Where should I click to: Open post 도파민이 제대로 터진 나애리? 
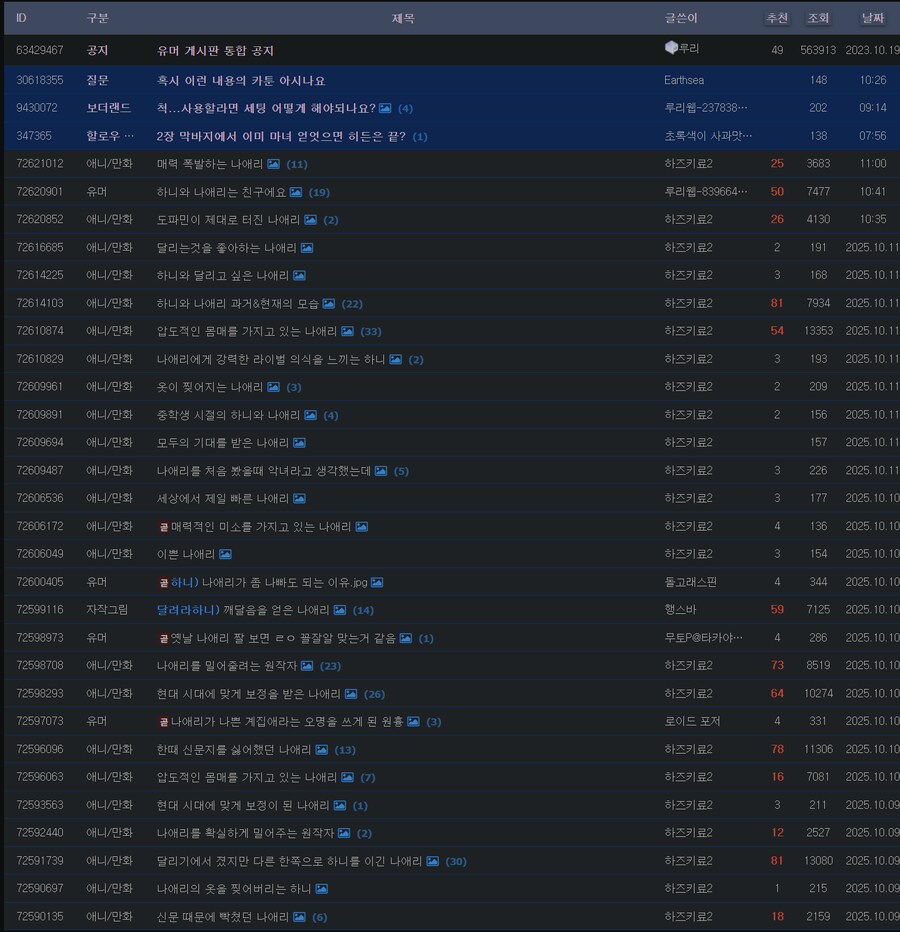(x=228, y=219)
